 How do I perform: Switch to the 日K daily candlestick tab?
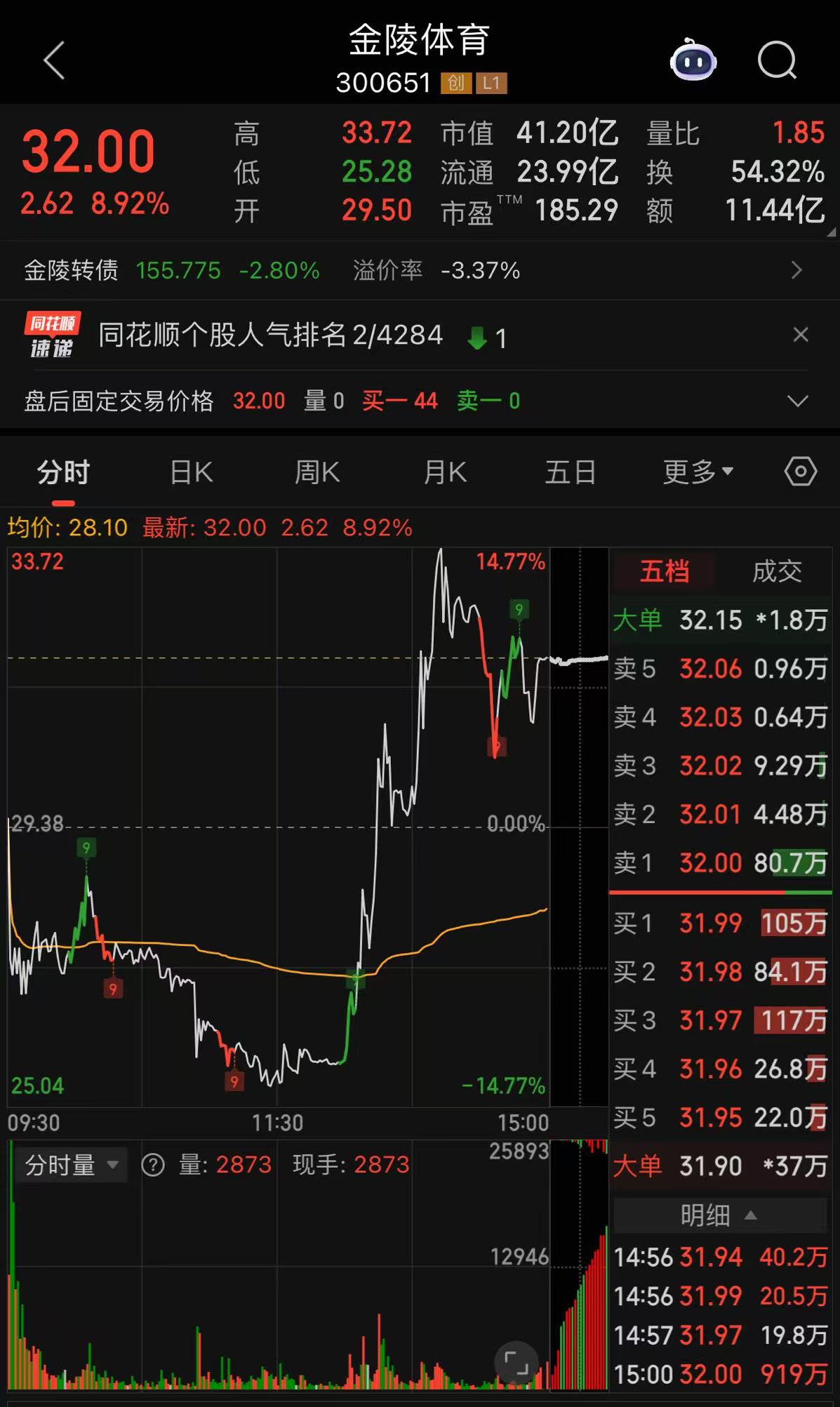[x=190, y=472]
